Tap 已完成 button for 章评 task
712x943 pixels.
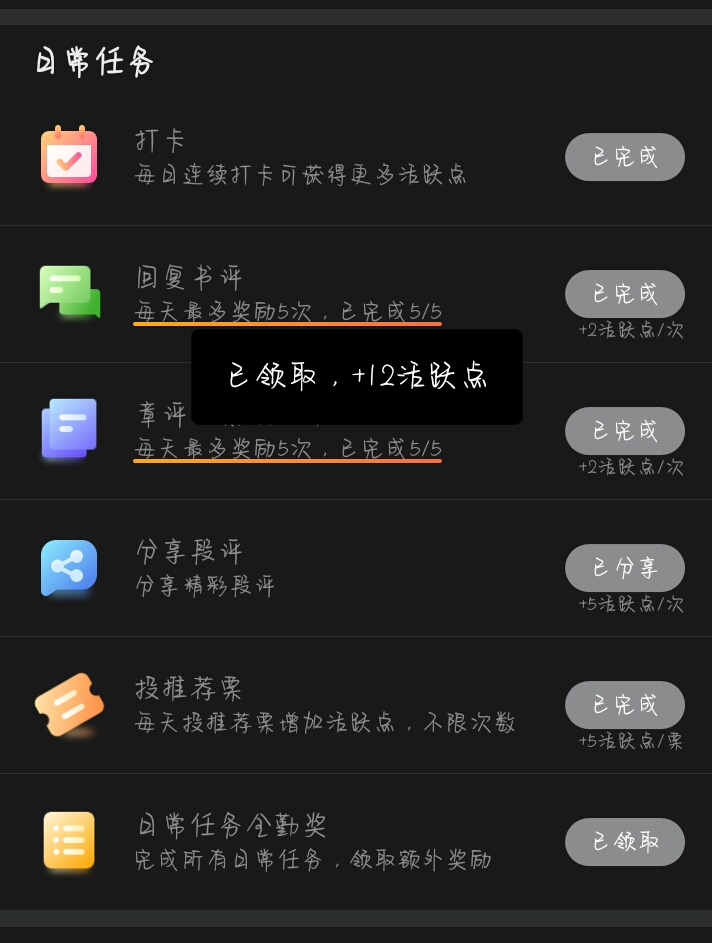(624, 431)
